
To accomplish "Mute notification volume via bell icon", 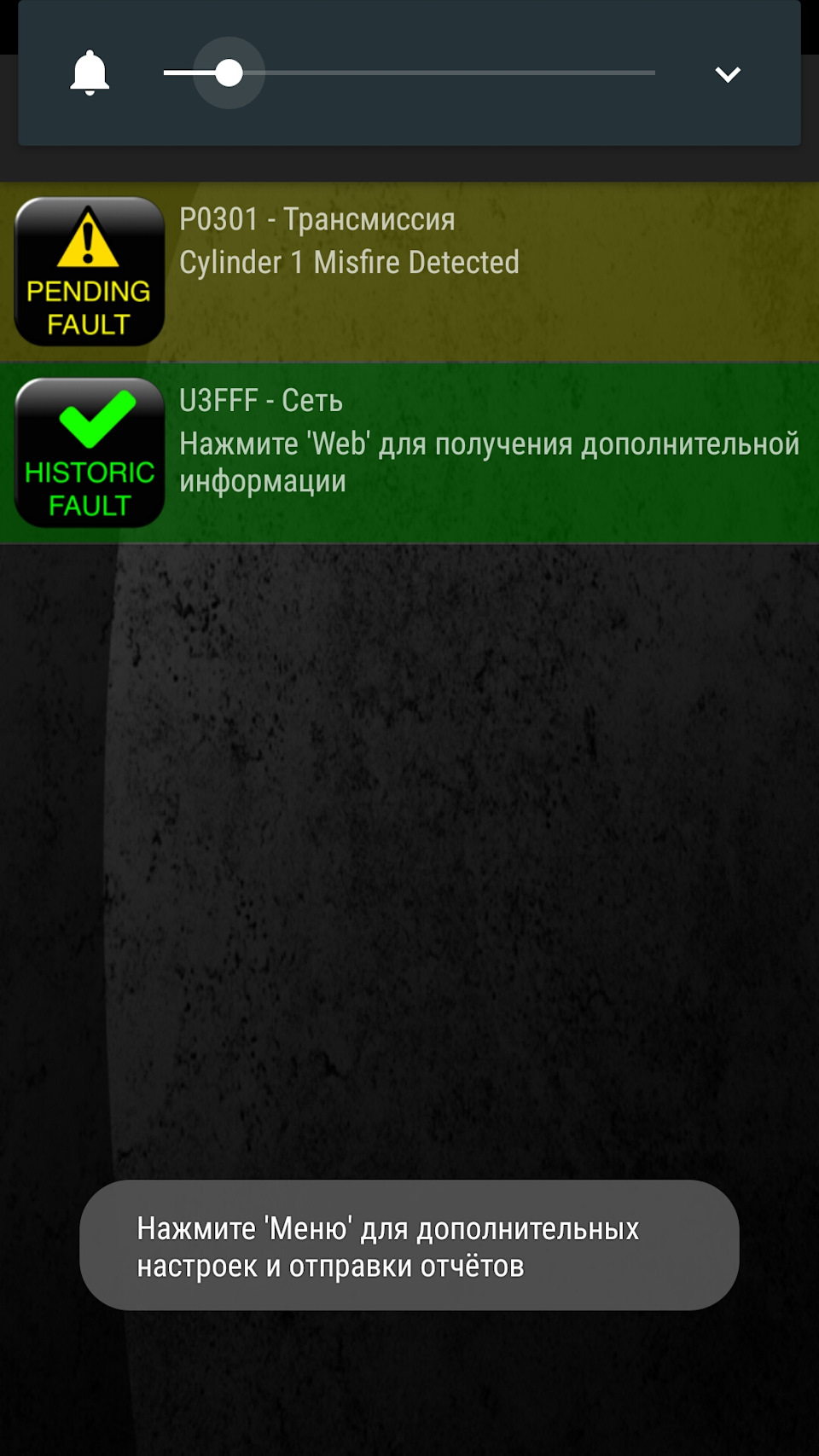I will point(90,73).
